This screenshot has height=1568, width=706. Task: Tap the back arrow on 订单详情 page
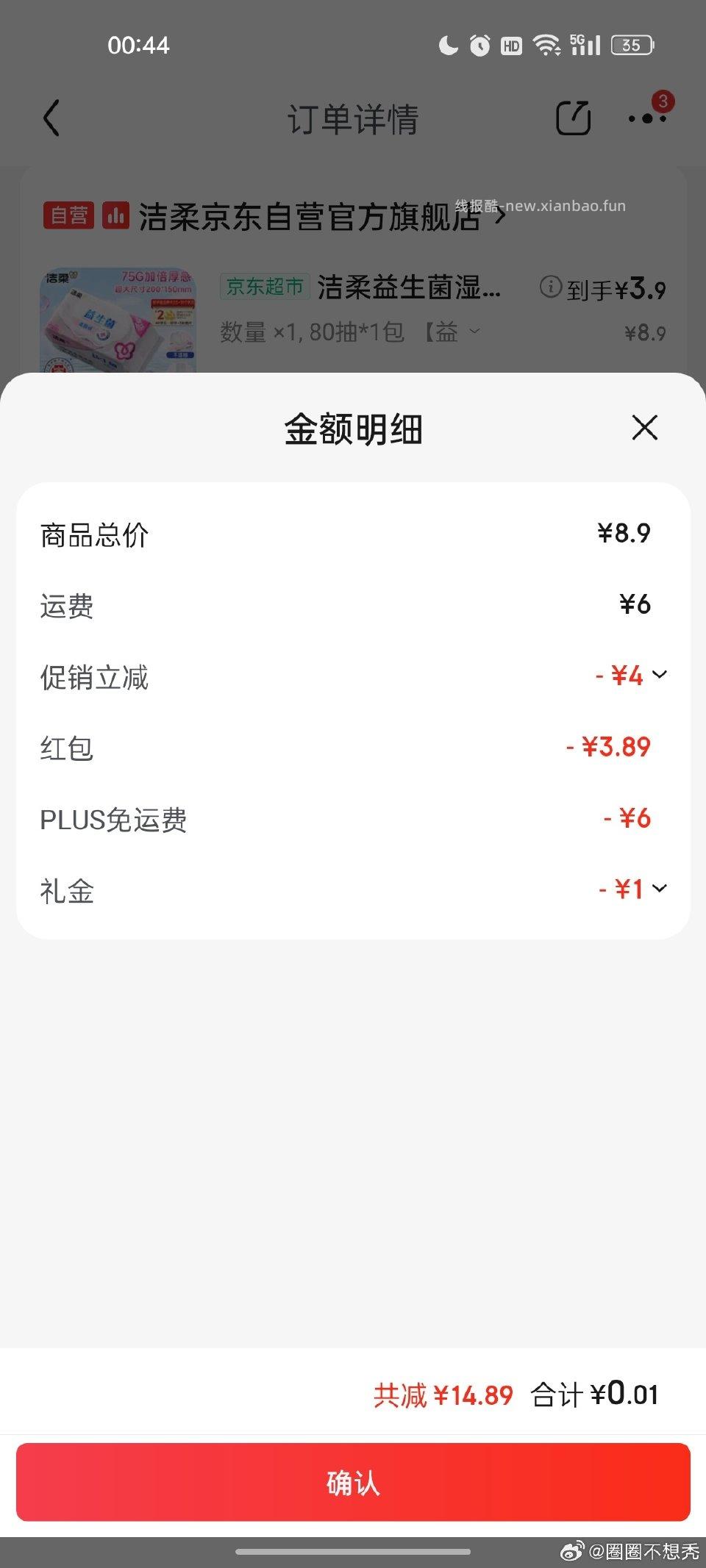tap(50, 118)
